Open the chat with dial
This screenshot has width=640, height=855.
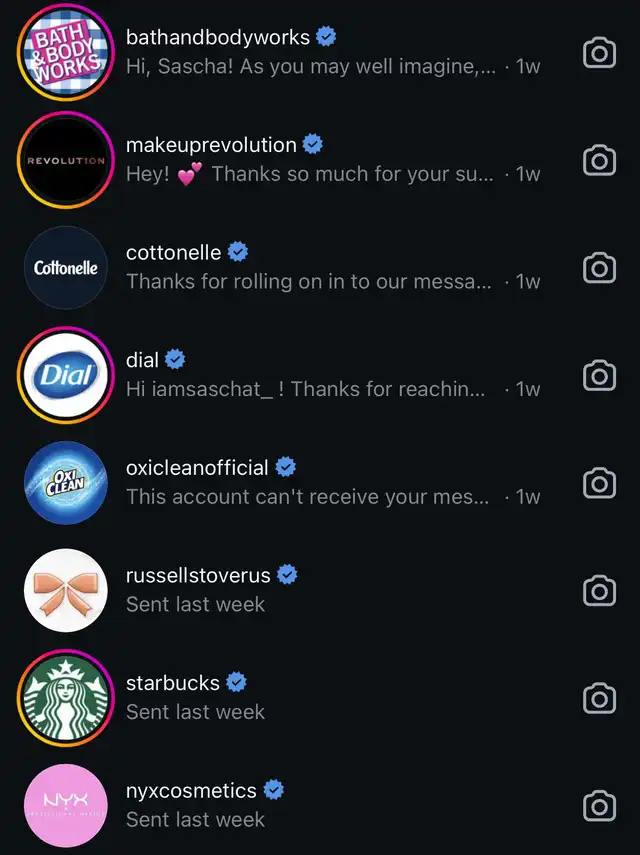point(320,375)
